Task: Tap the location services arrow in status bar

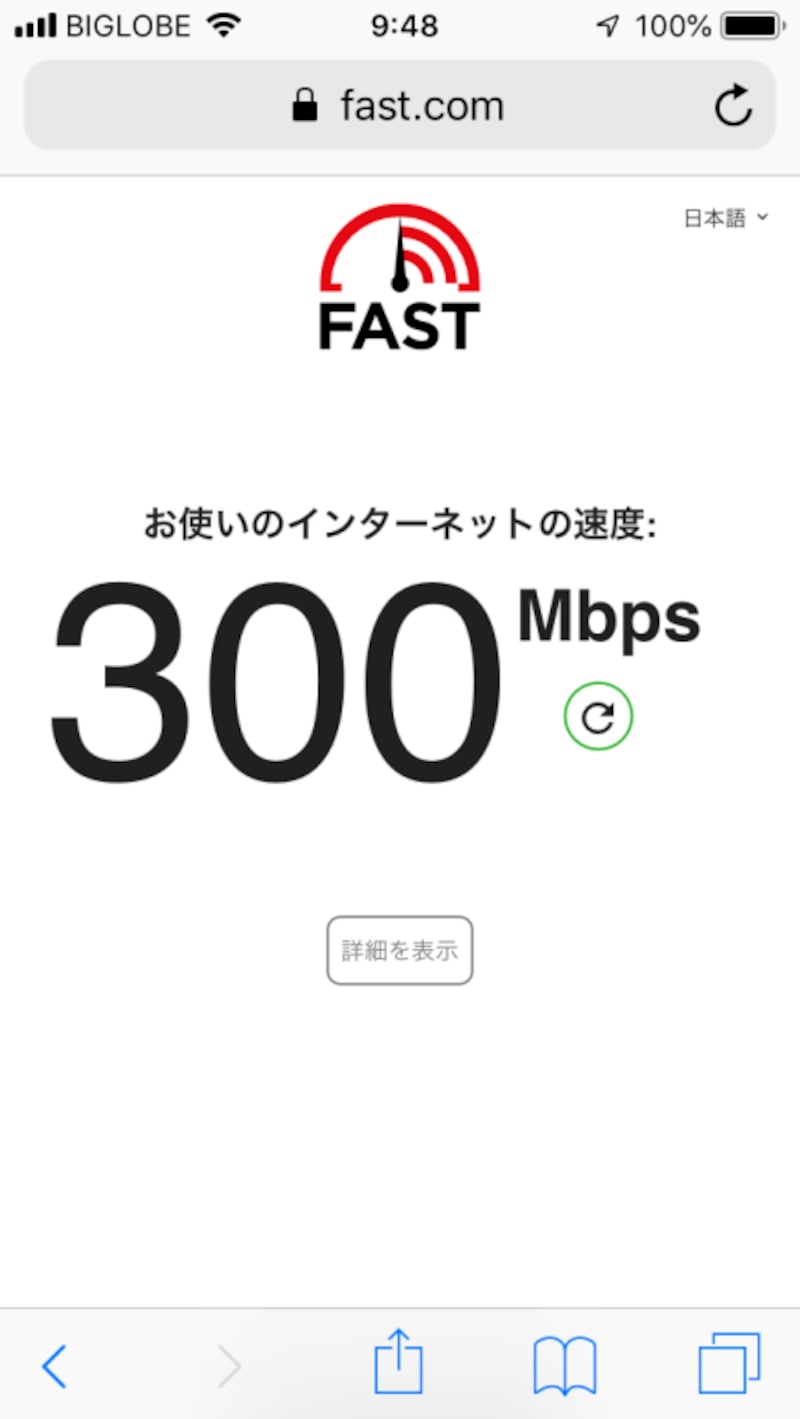Action: point(607,24)
